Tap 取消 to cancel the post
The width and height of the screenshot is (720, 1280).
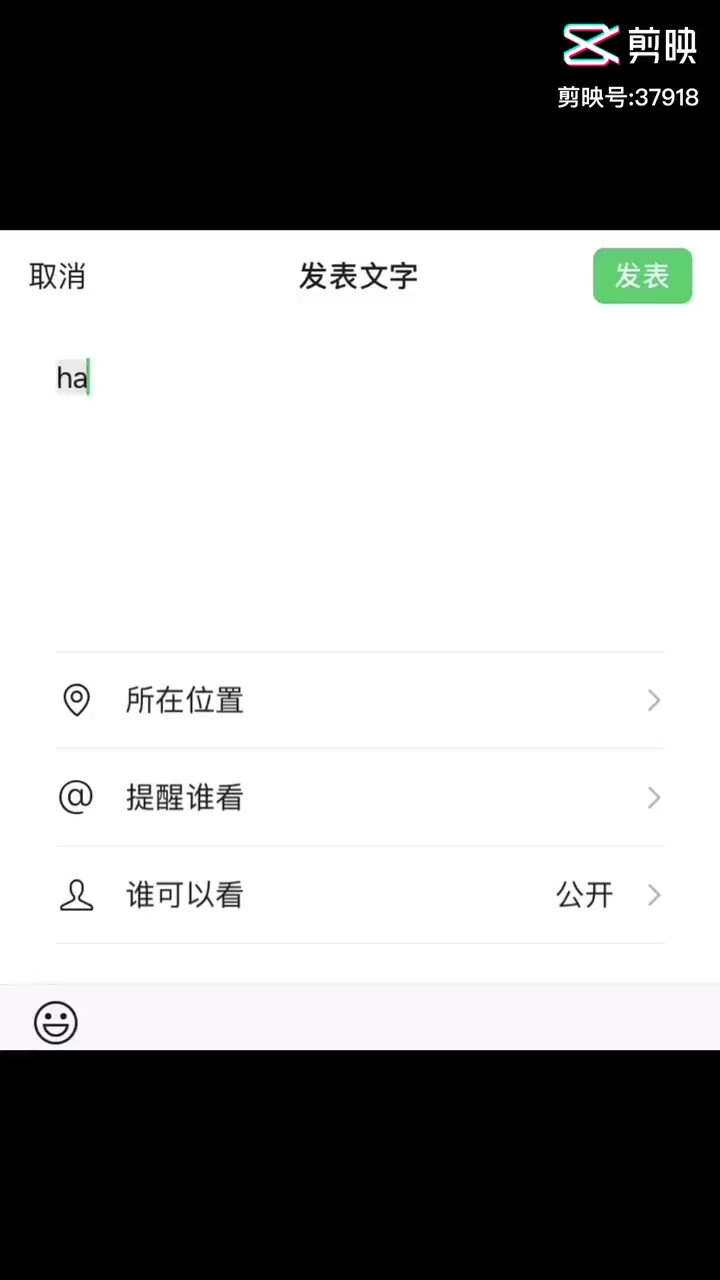point(57,276)
